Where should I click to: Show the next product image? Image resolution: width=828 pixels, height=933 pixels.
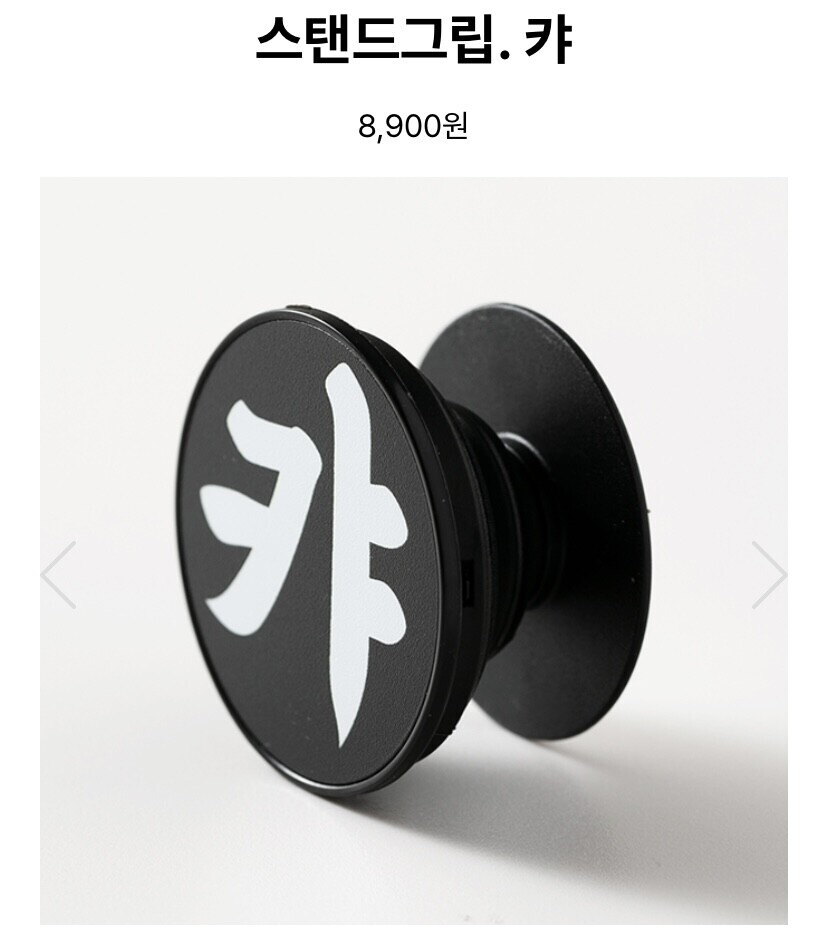click(768, 575)
